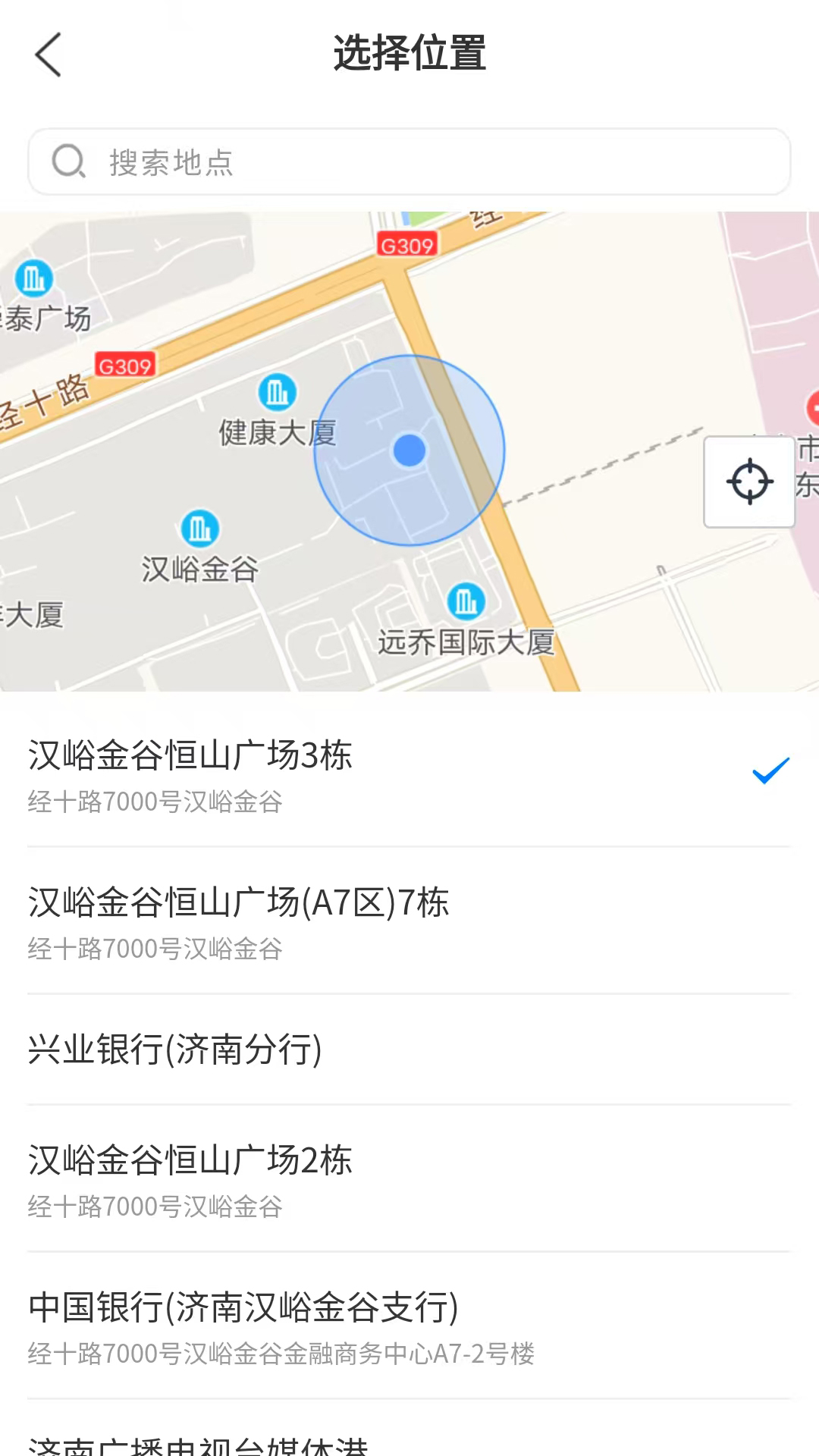Choose 中国银行(济南汉峪金谷支行) from results
Viewport: 819px width, 1456px height.
pos(409,1327)
